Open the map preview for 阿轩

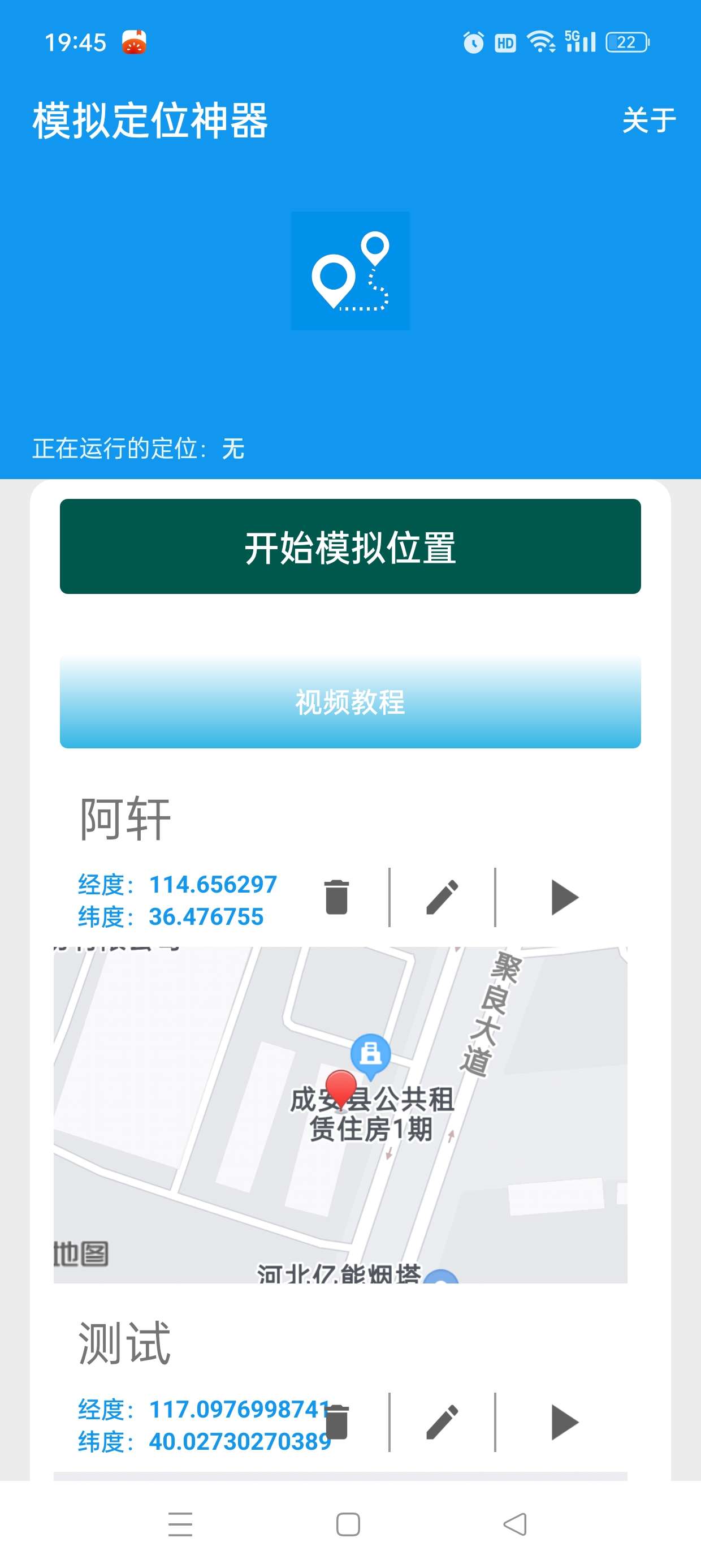pos(340,1114)
